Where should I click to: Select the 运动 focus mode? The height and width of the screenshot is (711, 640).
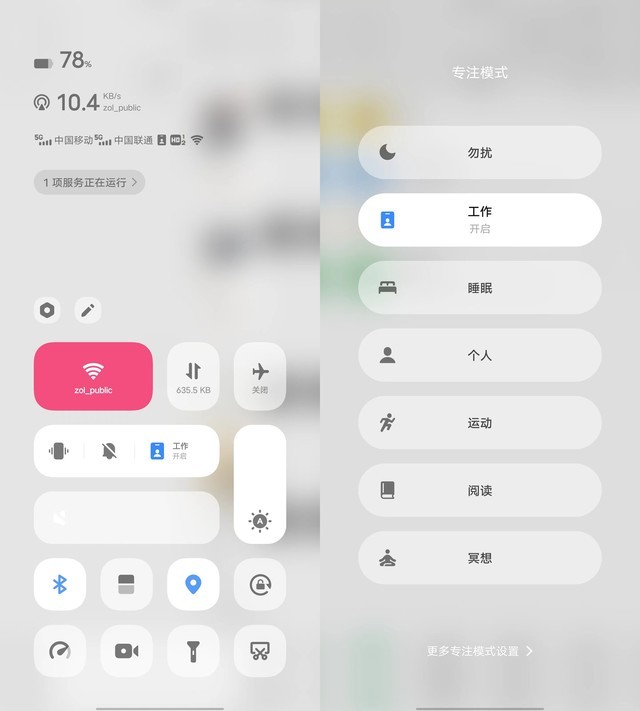[480, 423]
